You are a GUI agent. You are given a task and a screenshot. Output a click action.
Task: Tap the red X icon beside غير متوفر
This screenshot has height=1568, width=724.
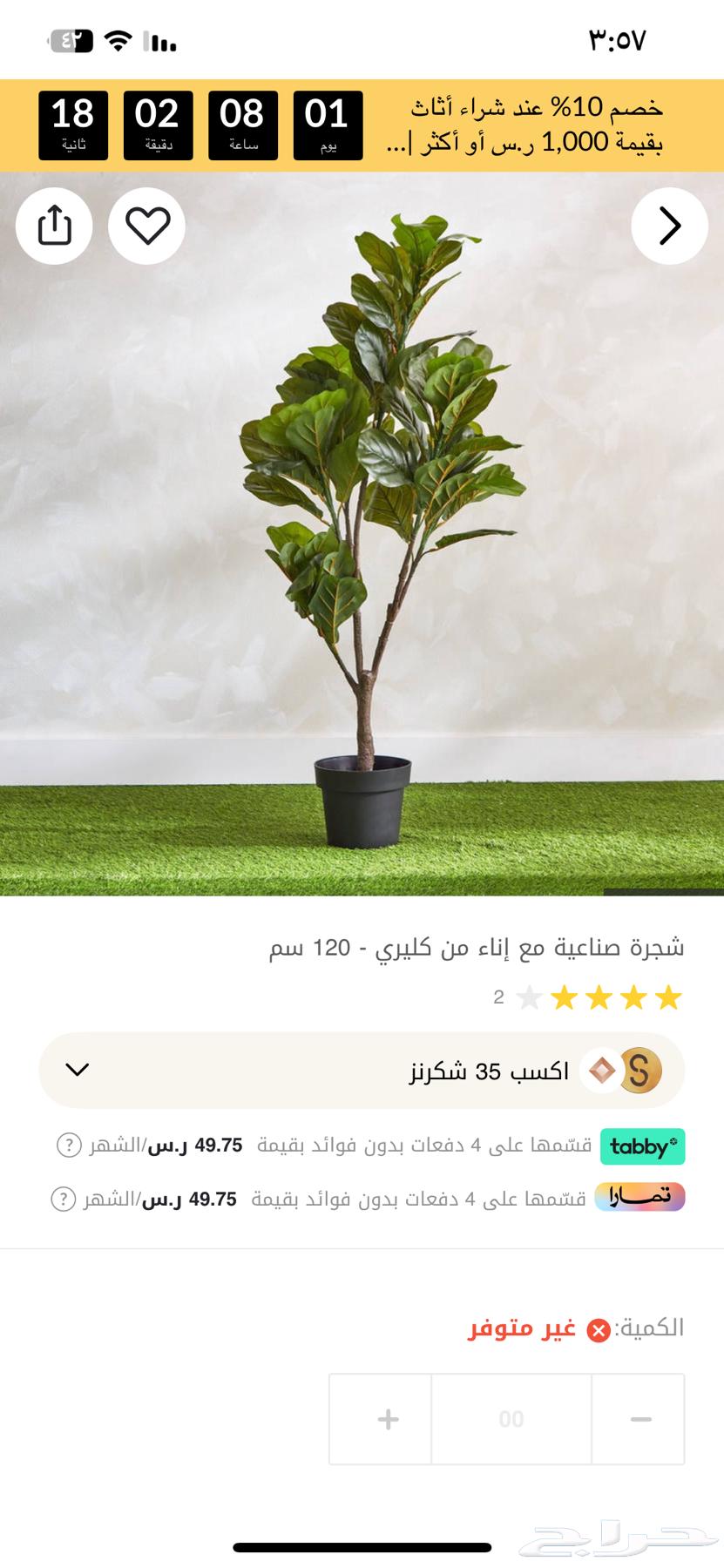[596, 1330]
